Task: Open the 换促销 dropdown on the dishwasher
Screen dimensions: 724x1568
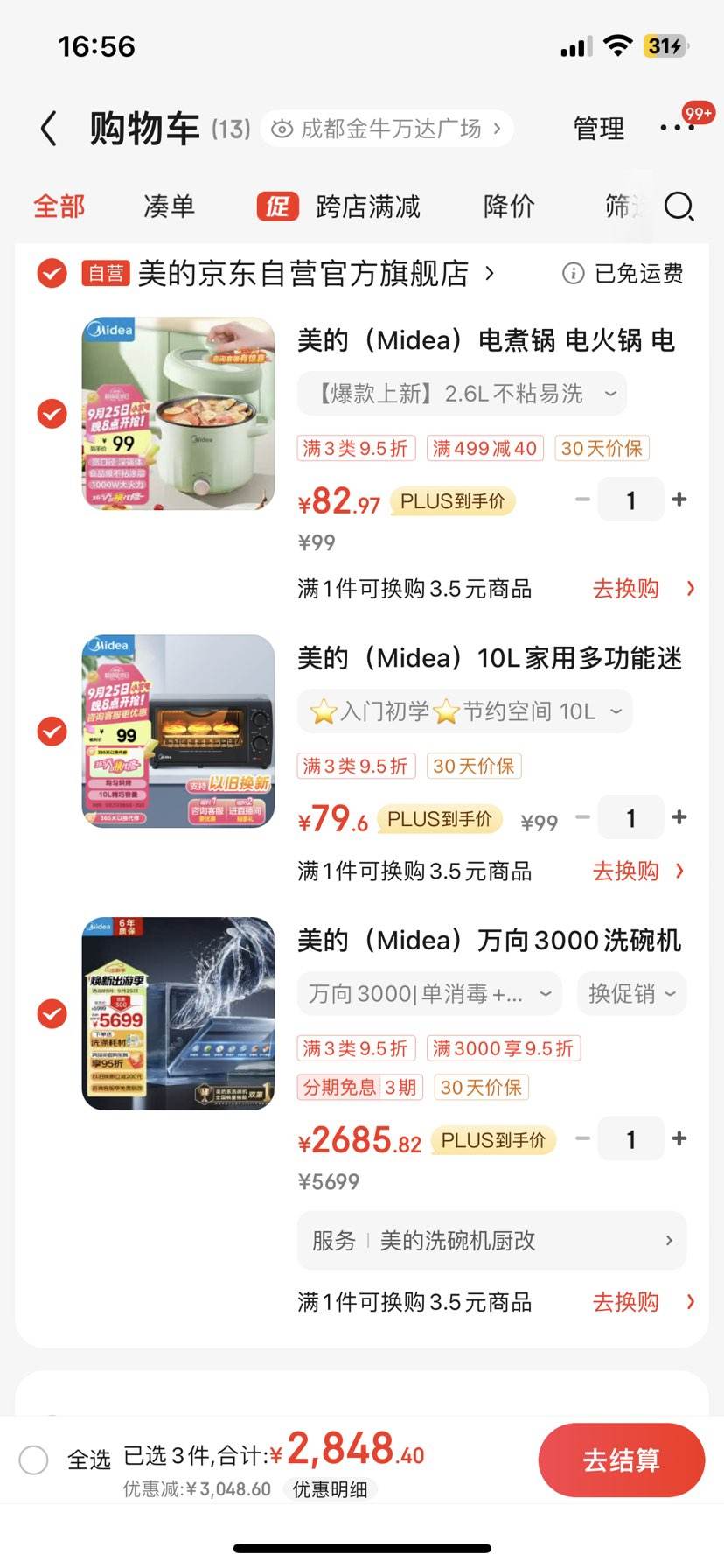Action: 631,993
